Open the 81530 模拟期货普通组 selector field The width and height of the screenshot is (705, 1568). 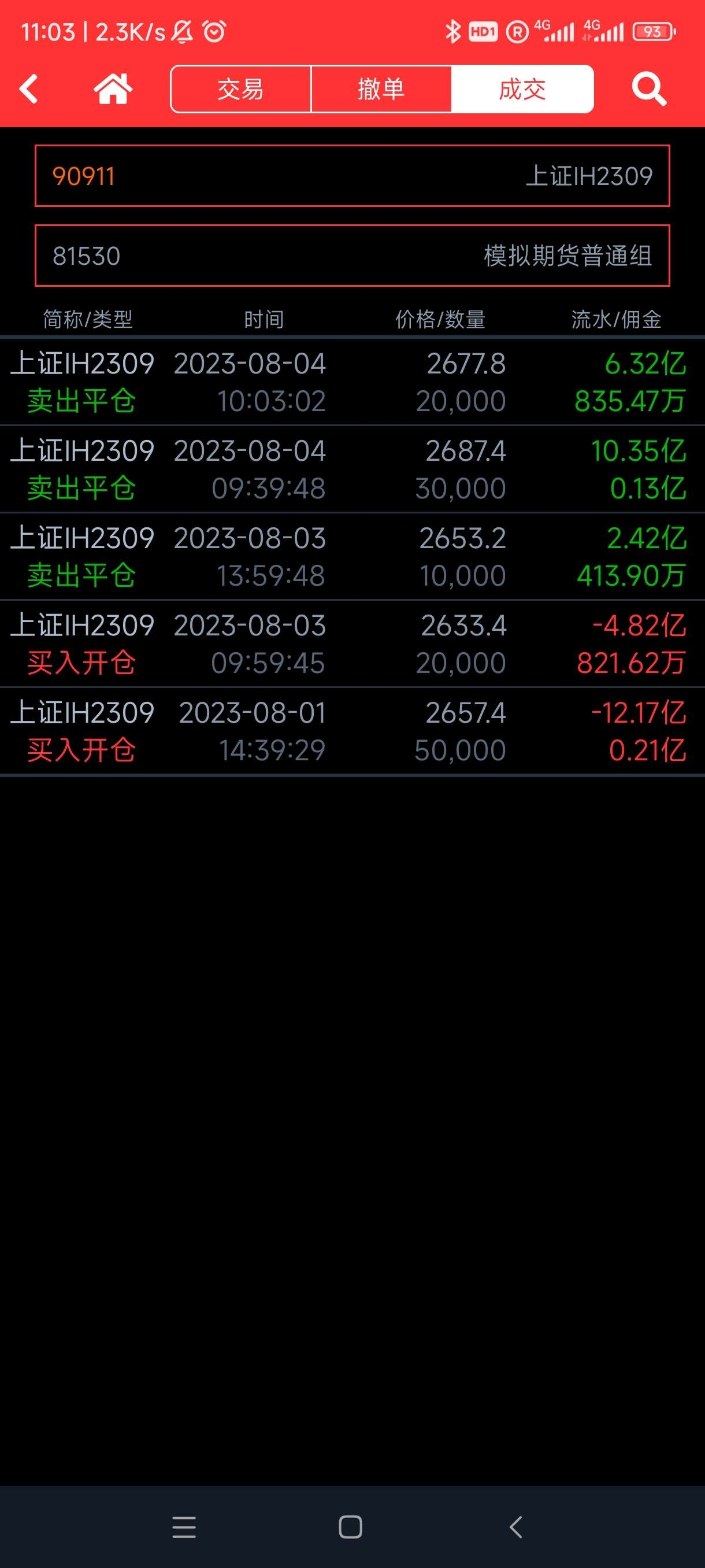(x=352, y=256)
